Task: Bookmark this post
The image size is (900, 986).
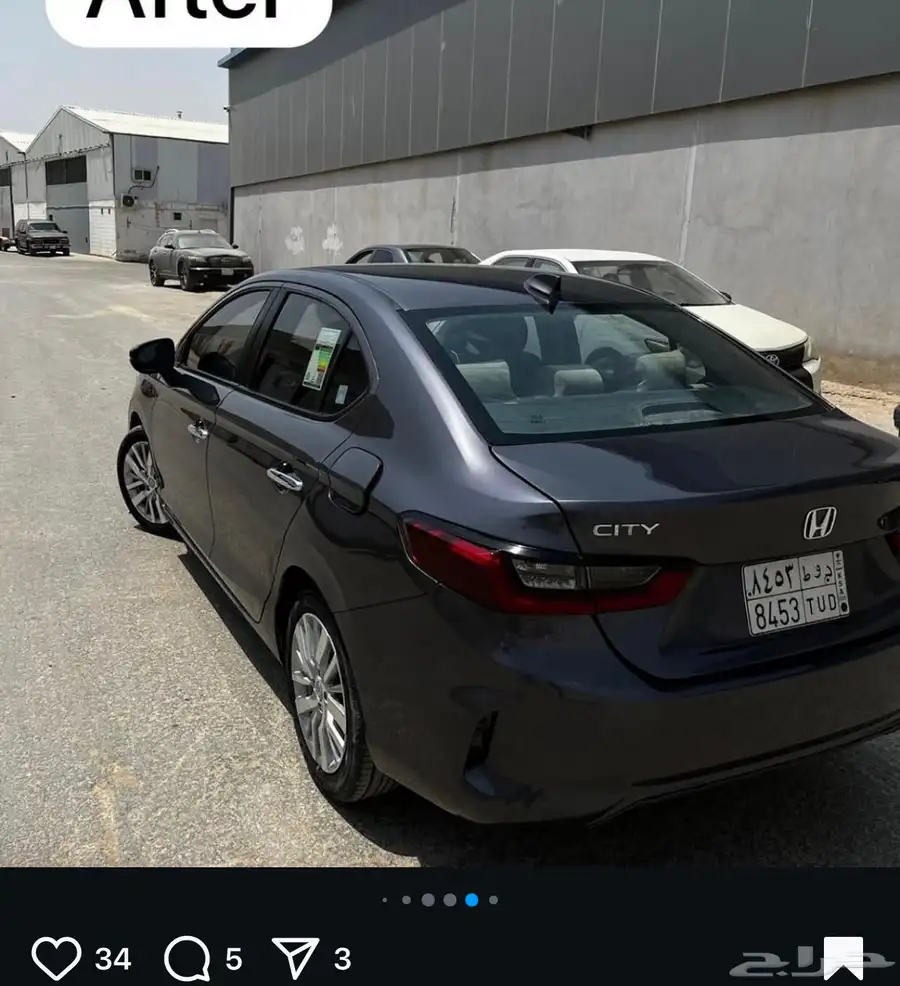Action: point(843,957)
